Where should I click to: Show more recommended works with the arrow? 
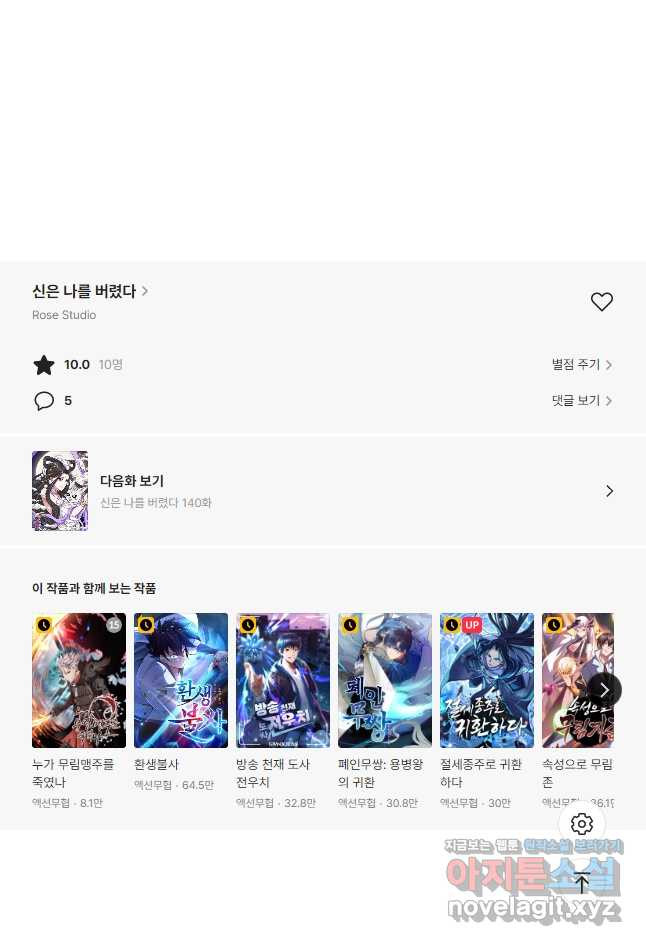(x=604, y=690)
